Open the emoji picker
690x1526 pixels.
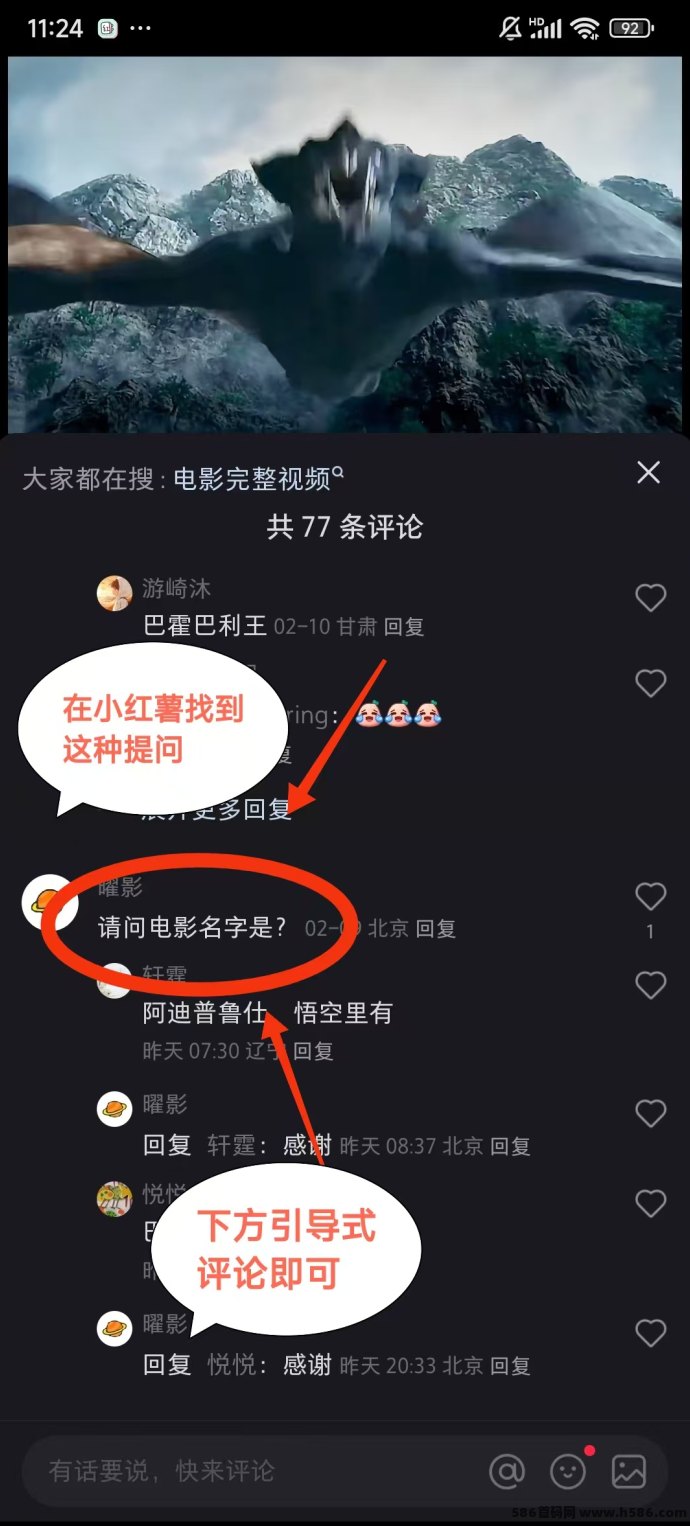[x=569, y=1471]
